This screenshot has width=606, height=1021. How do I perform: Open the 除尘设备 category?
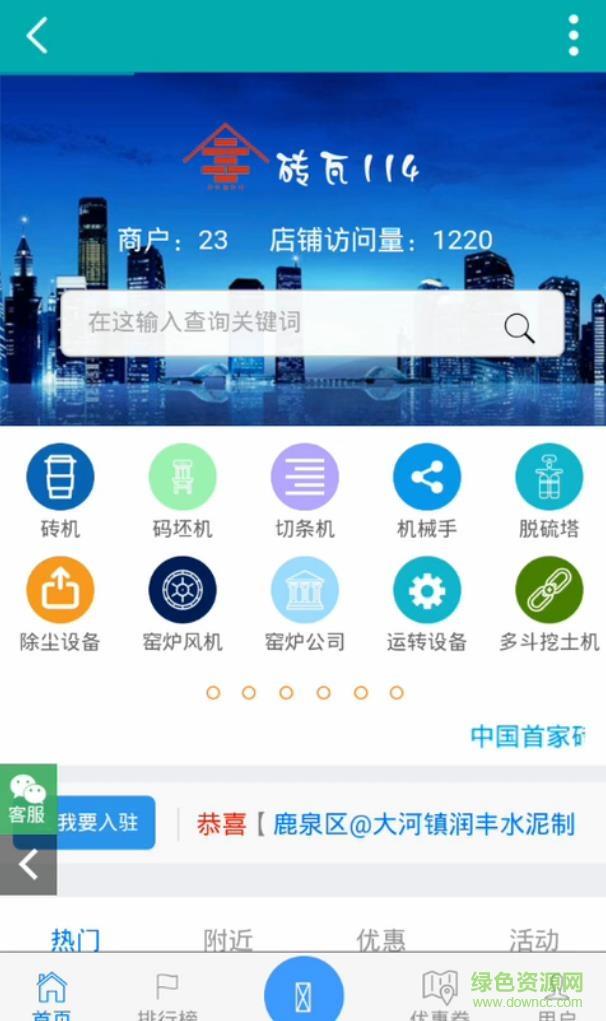coord(60,591)
